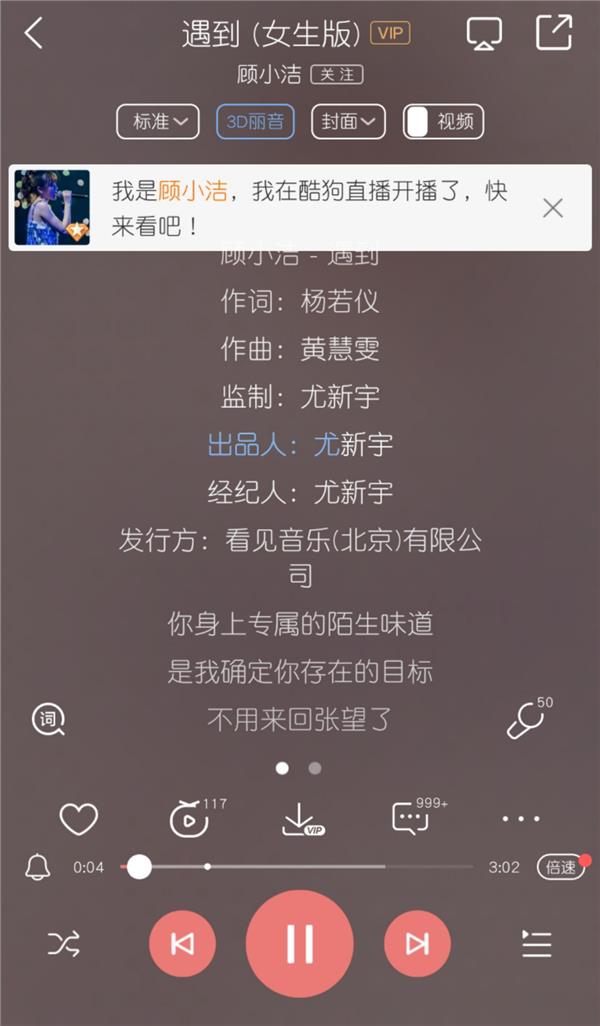The height and width of the screenshot is (1026, 600).
Task: Download the song with VIP download
Action: tap(300, 820)
